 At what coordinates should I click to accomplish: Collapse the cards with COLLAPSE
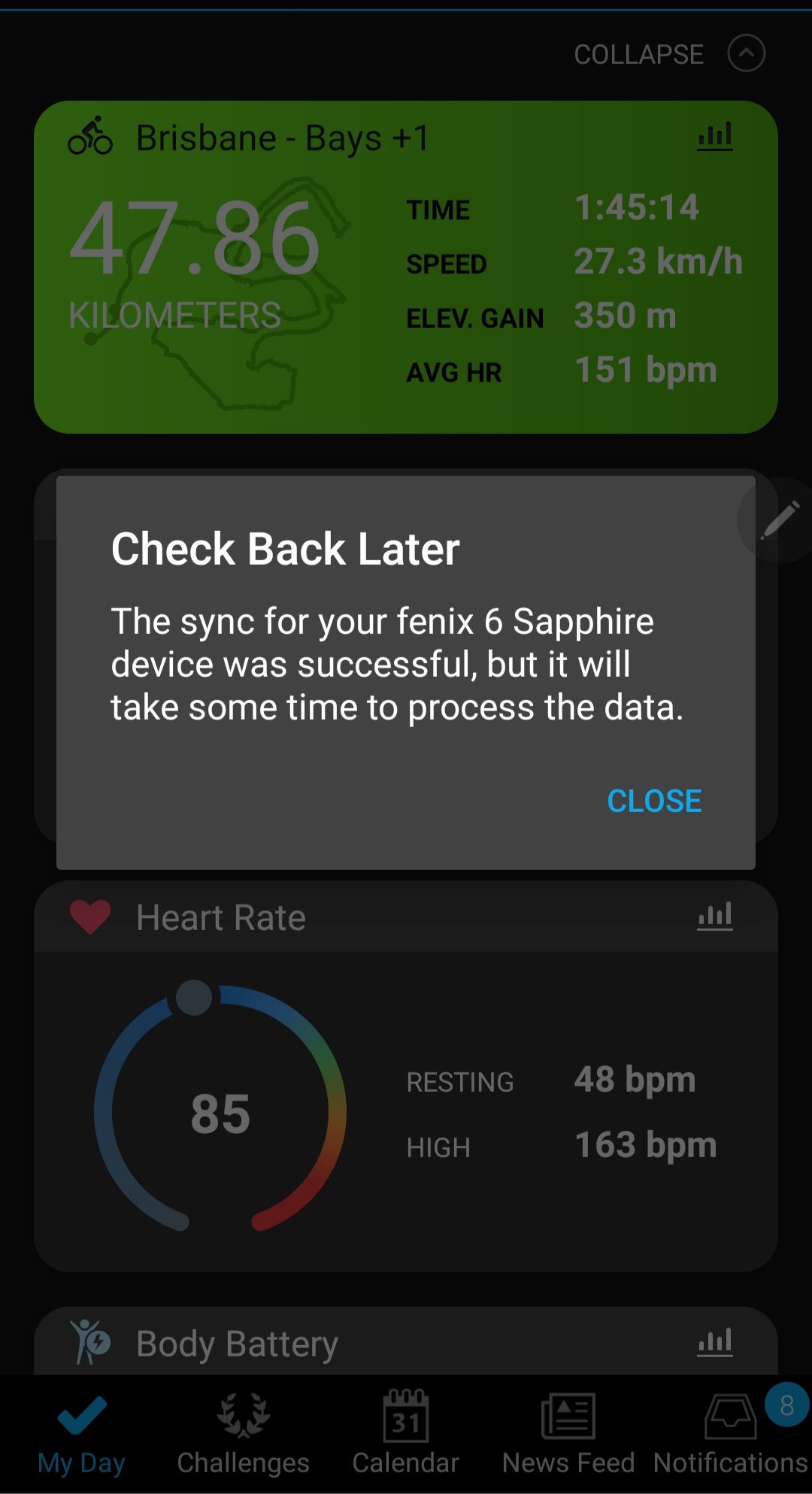click(669, 54)
